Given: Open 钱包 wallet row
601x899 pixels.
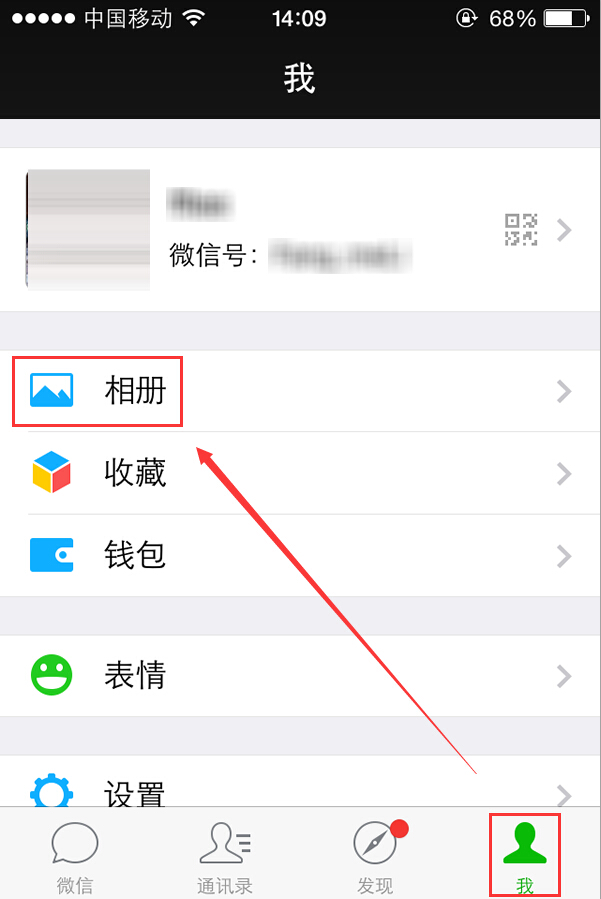Looking at the screenshot, I should pyautogui.click(x=300, y=555).
